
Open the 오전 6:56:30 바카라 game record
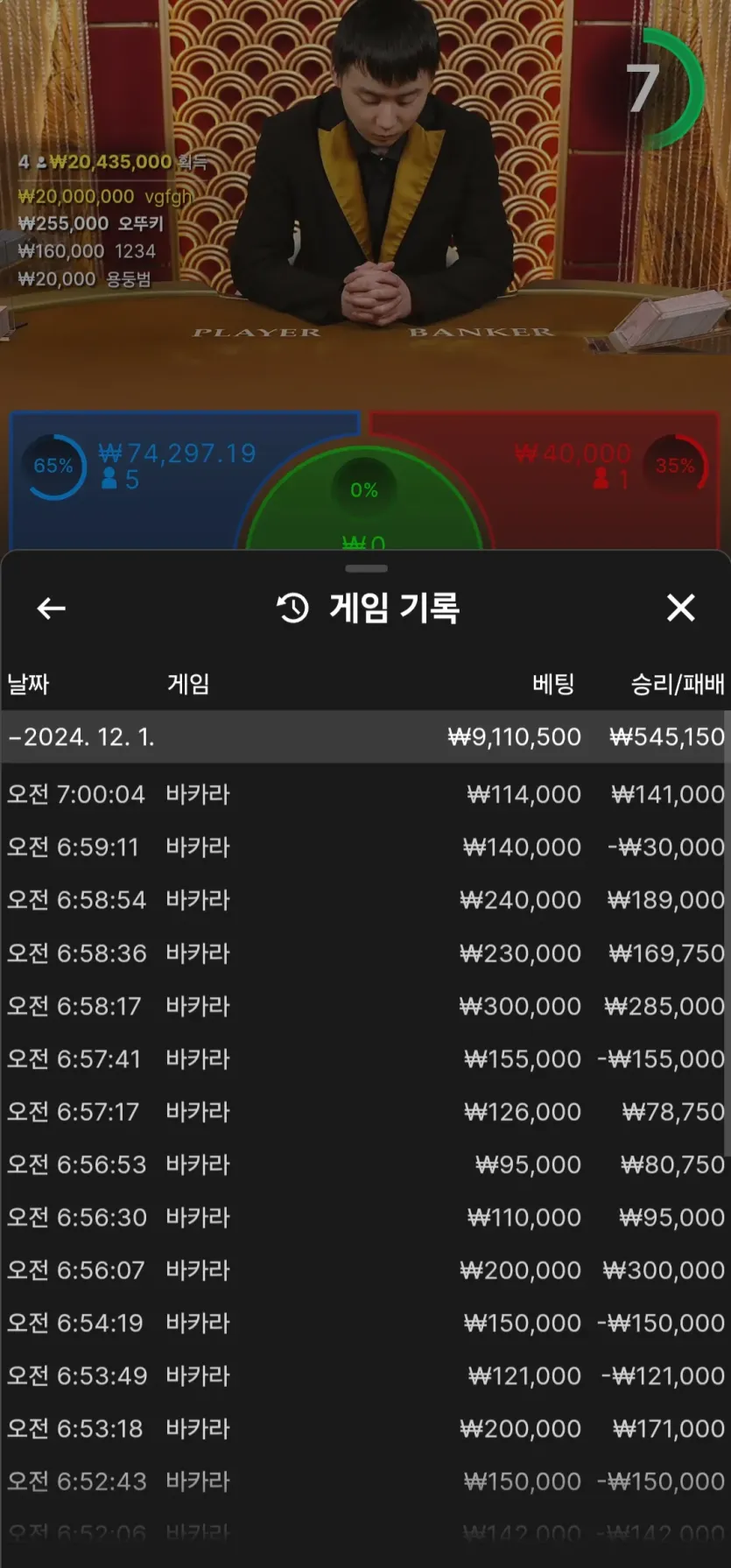tap(365, 1217)
